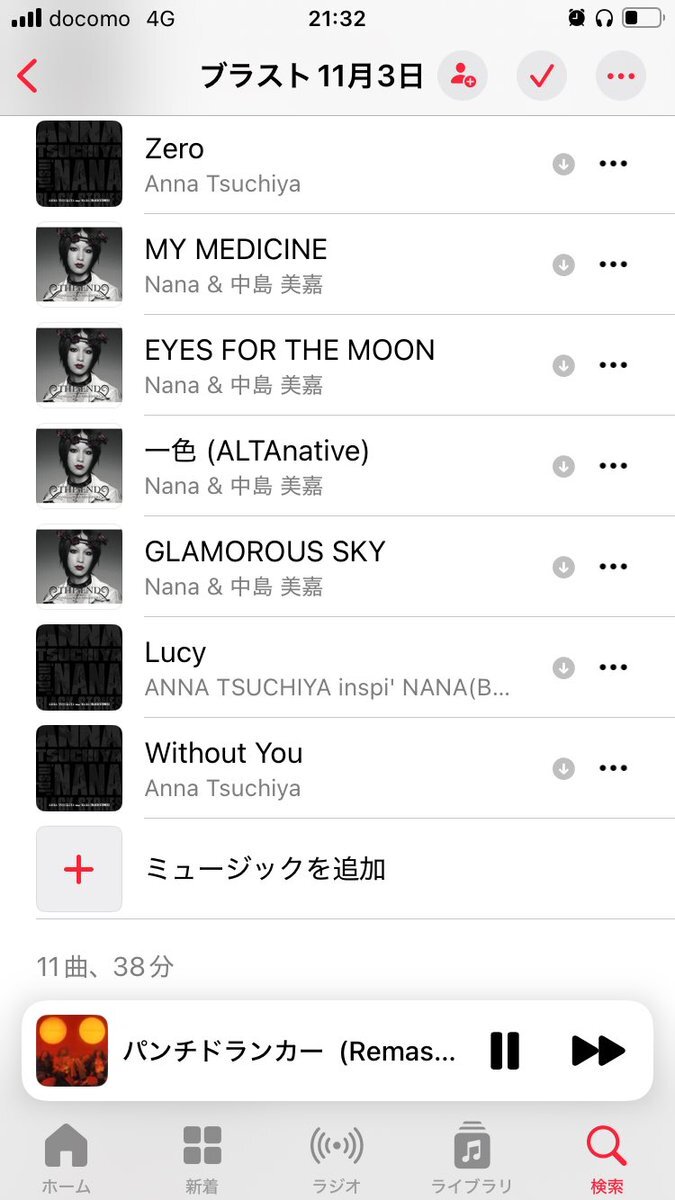Play GLAMOROUS SKY

coord(300,567)
